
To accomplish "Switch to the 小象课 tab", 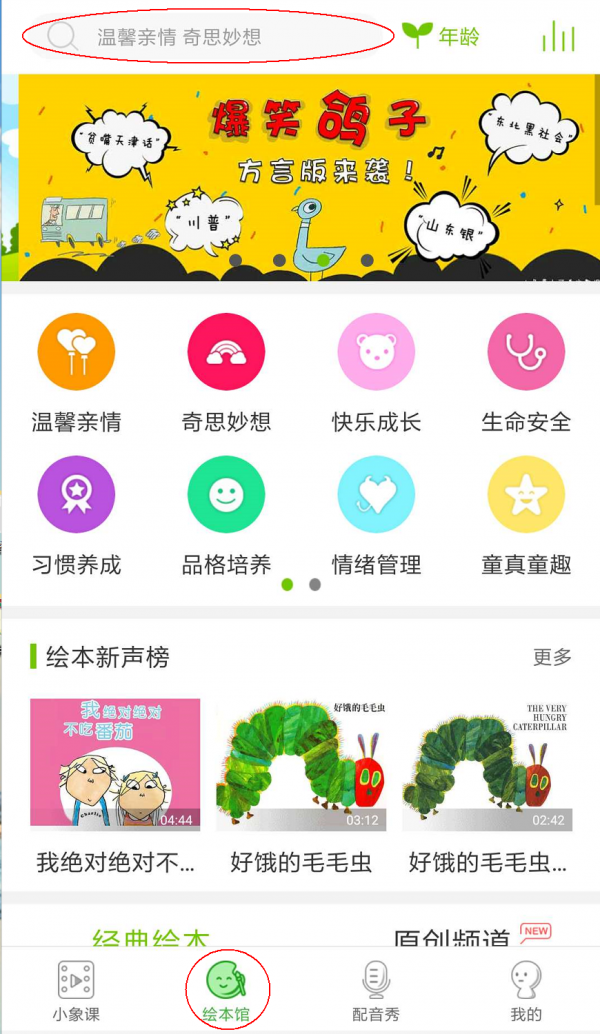I will [76, 991].
